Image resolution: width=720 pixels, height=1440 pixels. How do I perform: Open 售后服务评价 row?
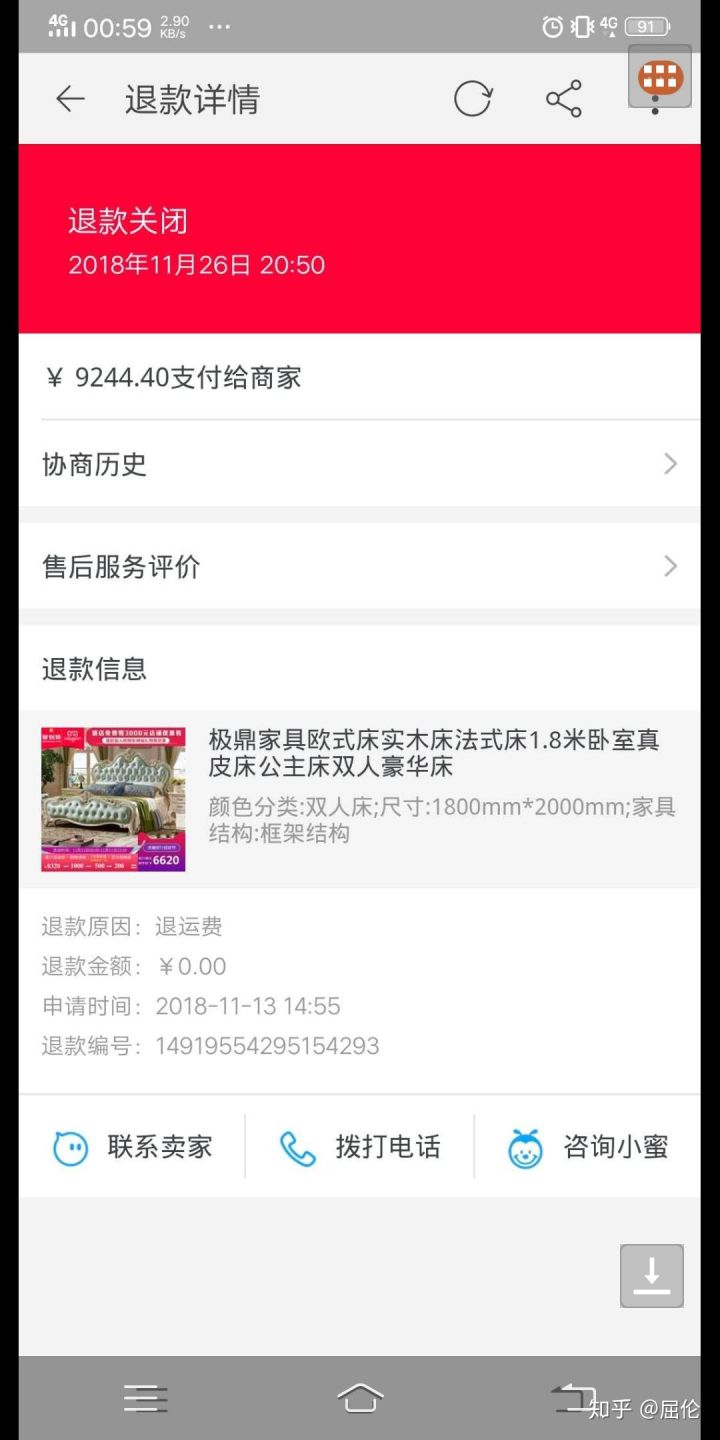[360, 566]
